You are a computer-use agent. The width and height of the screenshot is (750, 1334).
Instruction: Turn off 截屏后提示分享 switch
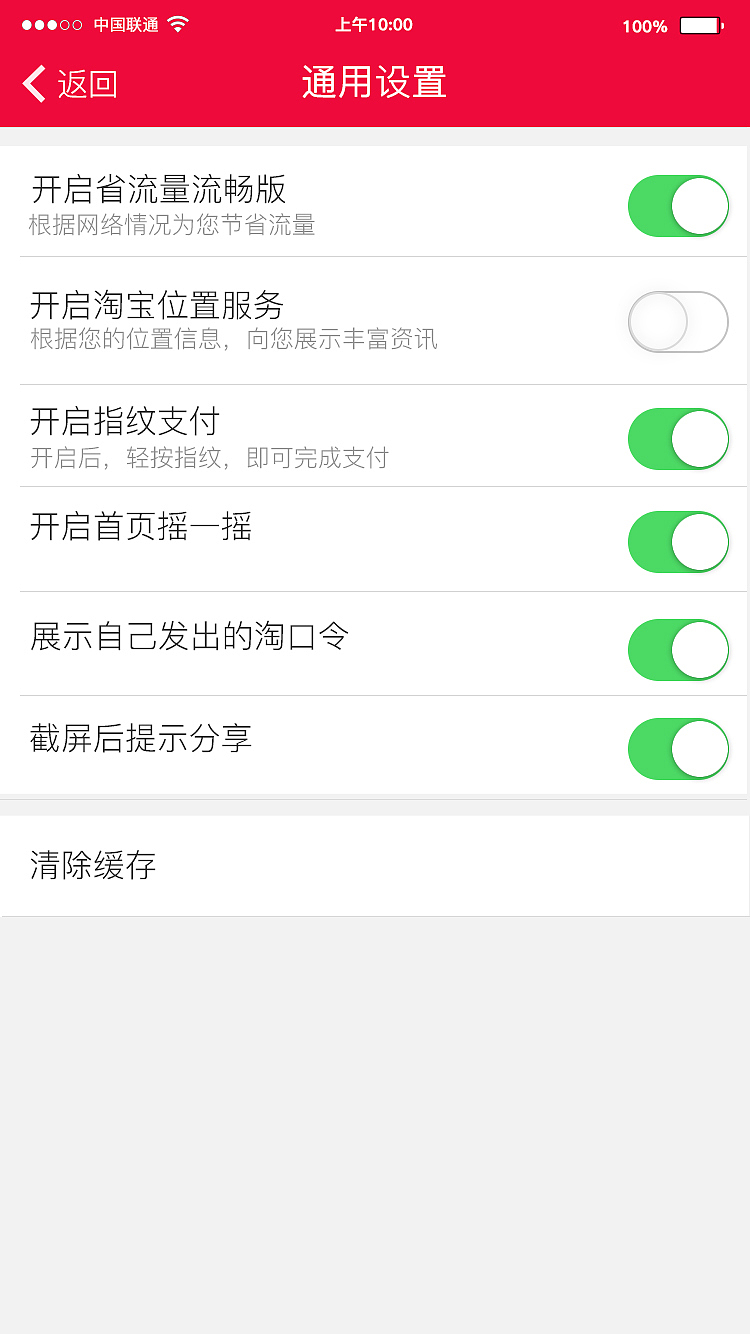coord(678,748)
